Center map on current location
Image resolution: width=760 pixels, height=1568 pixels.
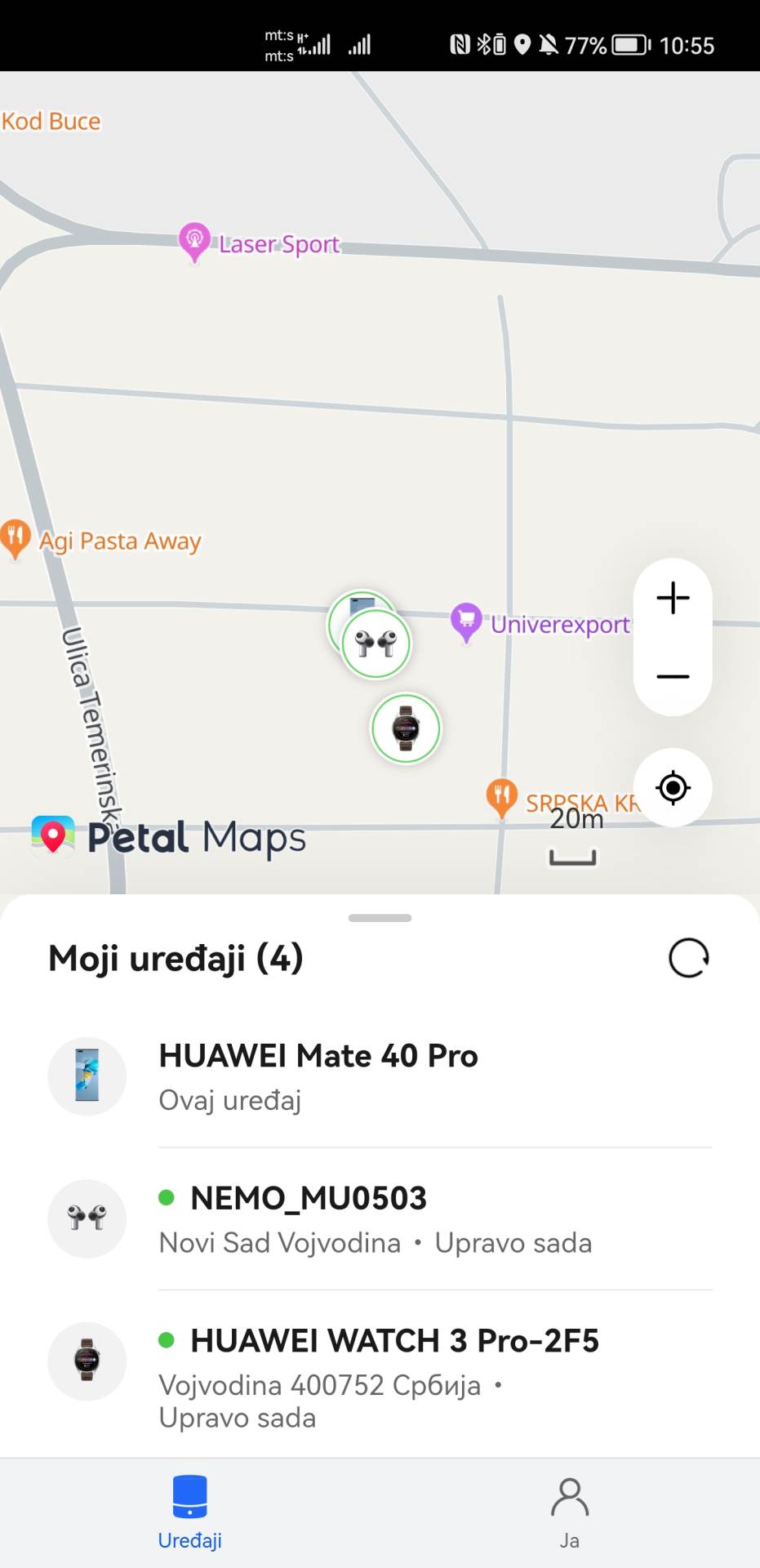[672, 787]
